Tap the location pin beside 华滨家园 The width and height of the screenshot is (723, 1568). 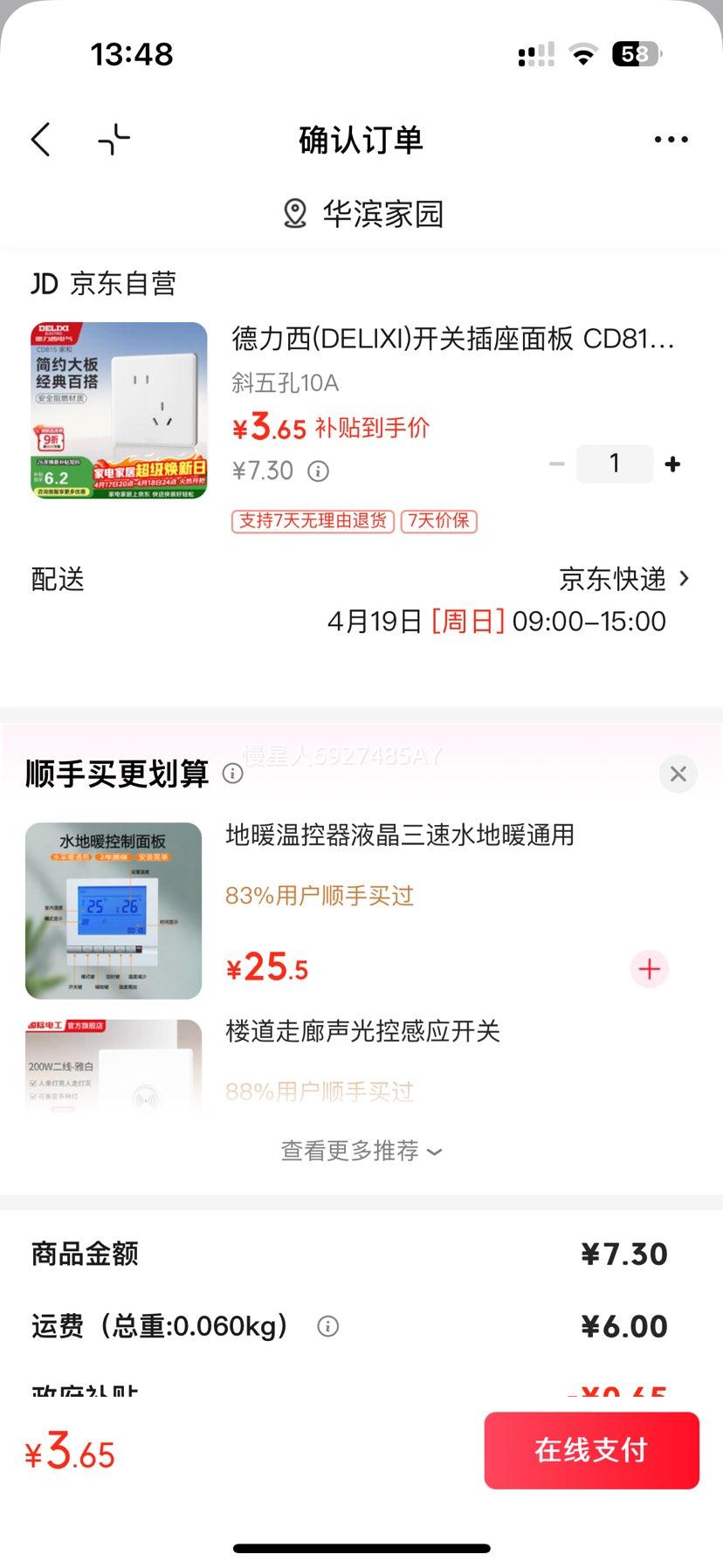click(293, 212)
